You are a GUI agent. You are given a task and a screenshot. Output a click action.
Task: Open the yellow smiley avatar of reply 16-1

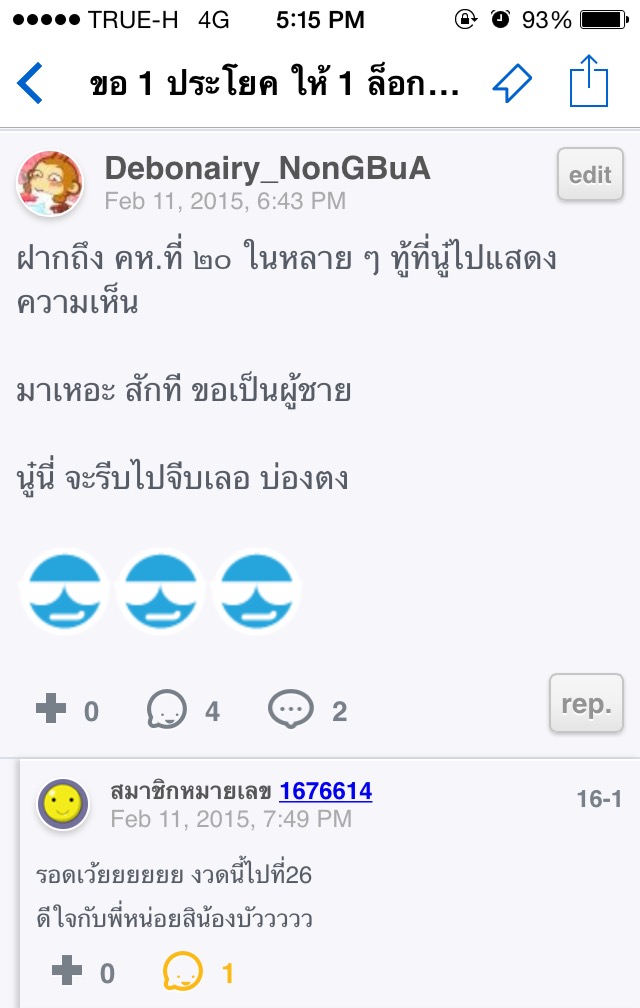pyautogui.click(x=63, y=804)
